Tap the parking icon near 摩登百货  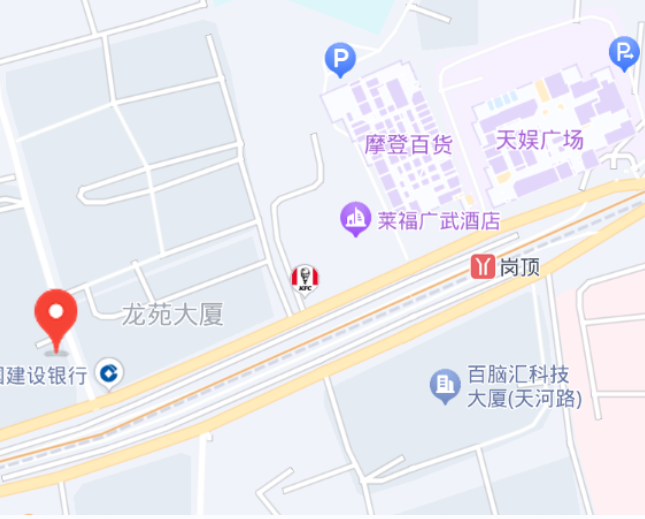pyautogui.click(x=340, y=61)
